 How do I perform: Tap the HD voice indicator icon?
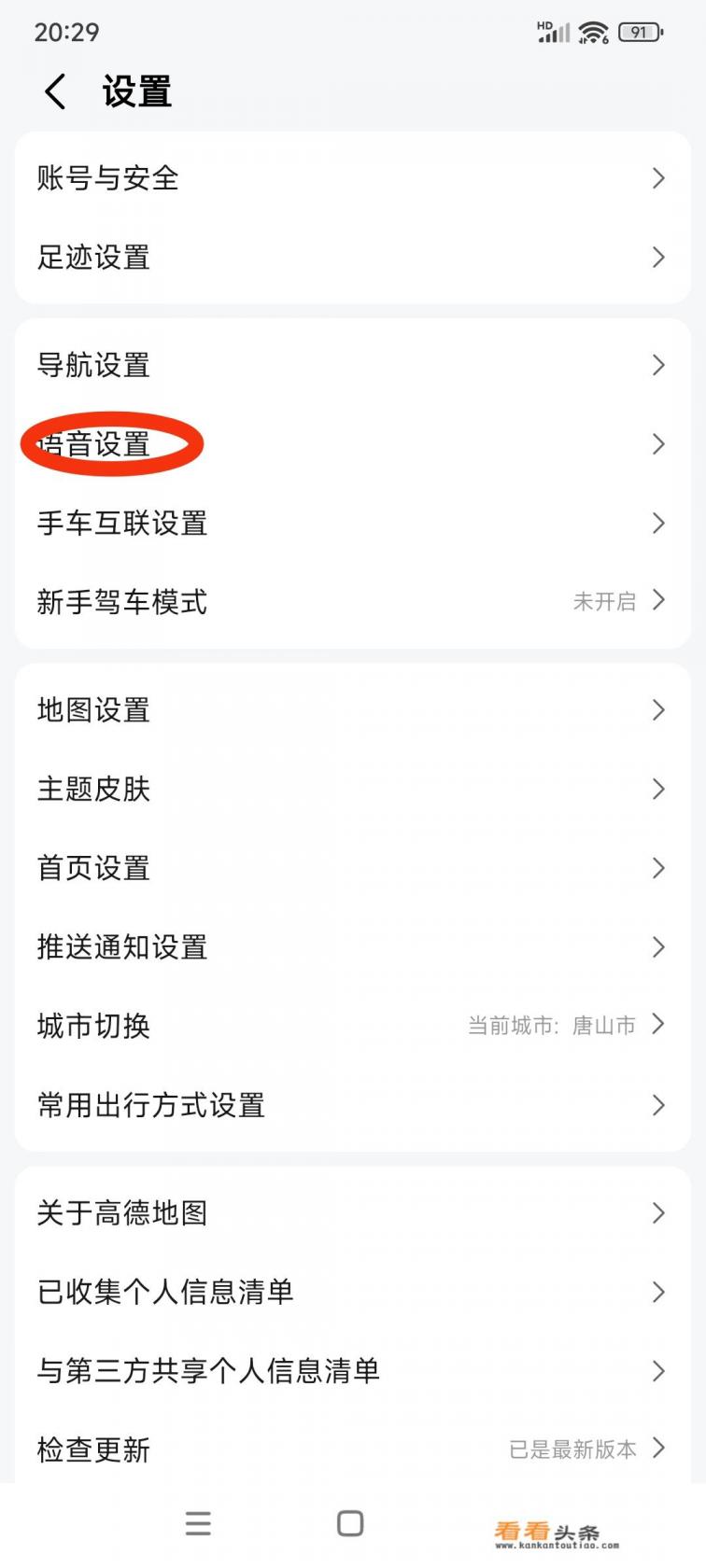(544, 25)
